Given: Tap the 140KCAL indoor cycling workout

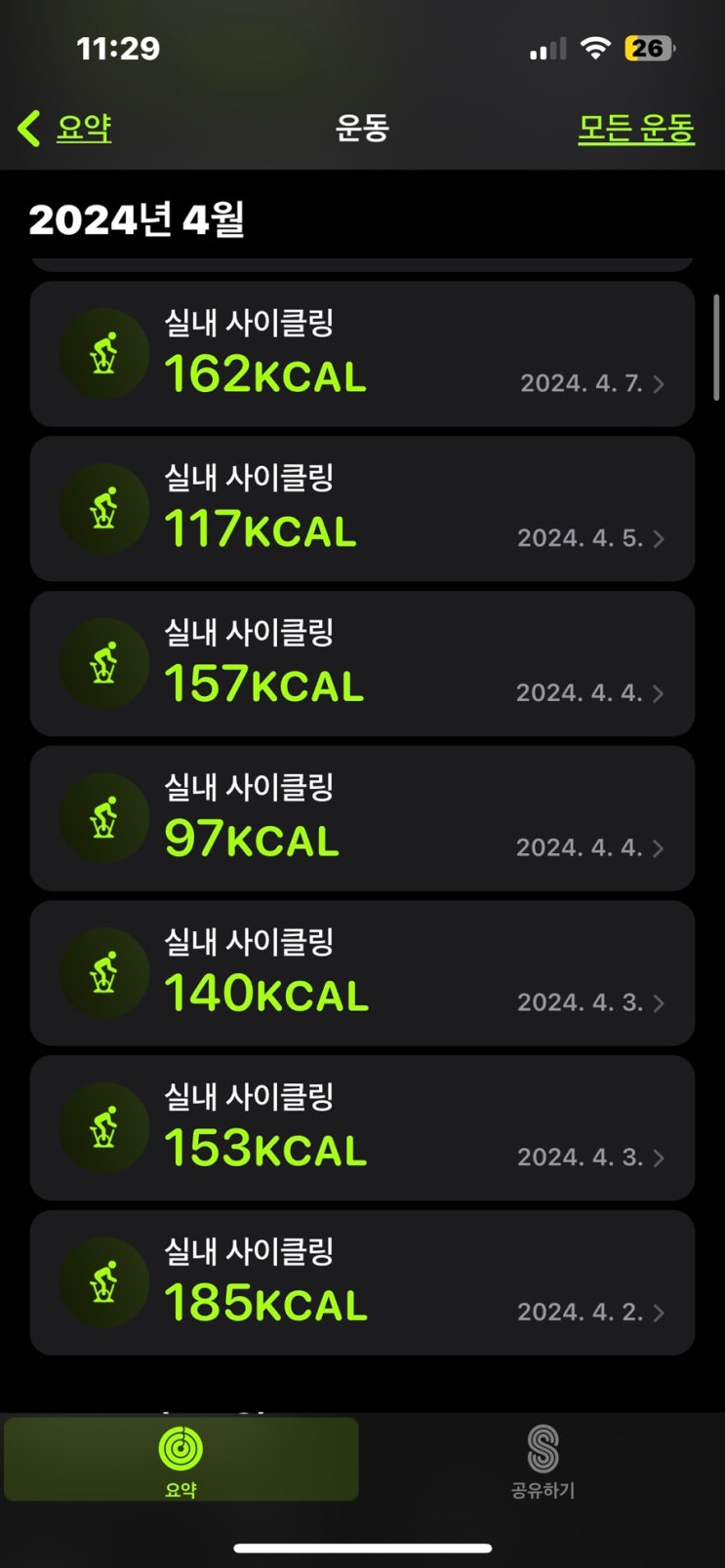Looking at the screenshot, I should (362, 973).
